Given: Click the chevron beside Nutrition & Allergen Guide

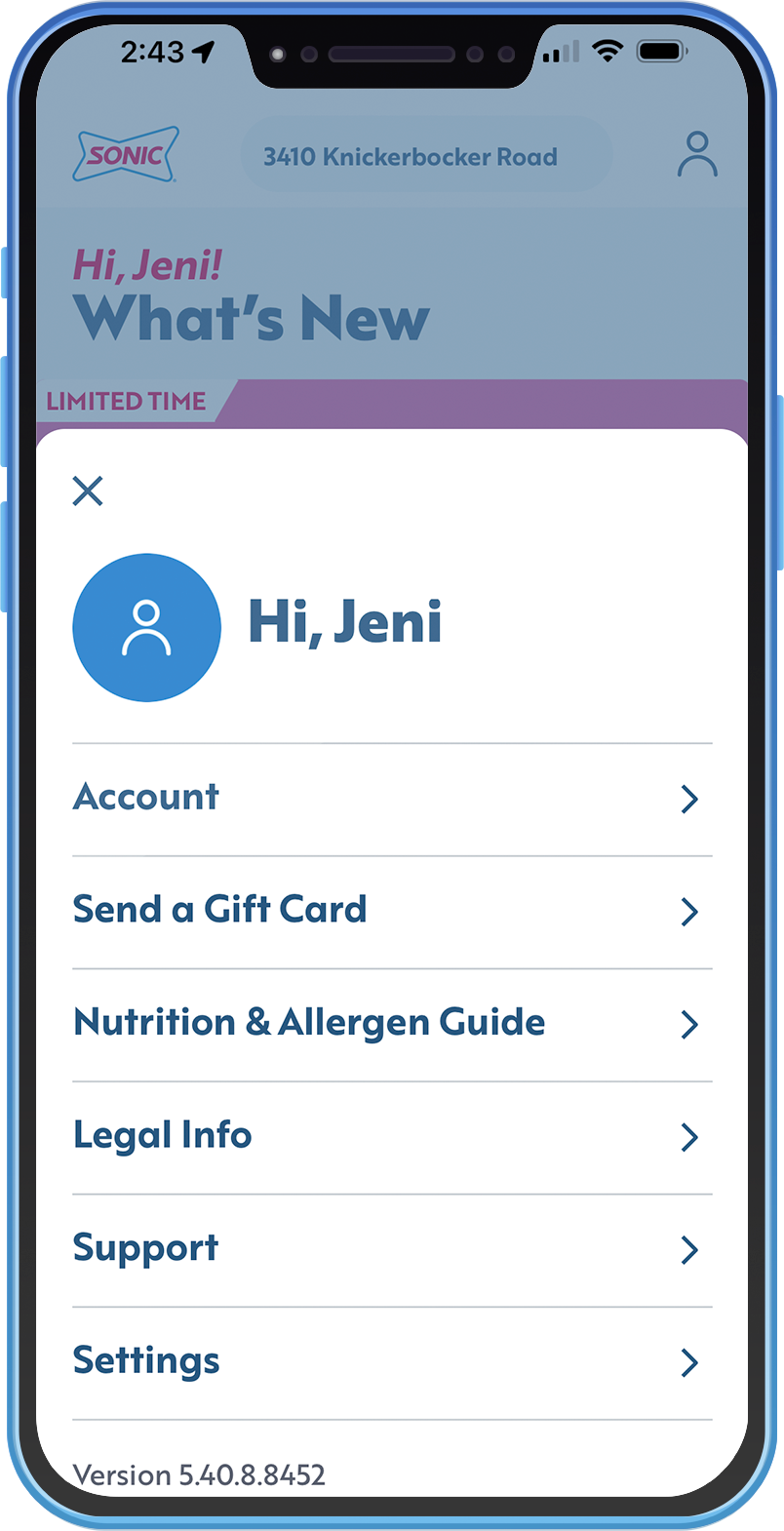Looking at the screenshot, I should (690, 1025).
